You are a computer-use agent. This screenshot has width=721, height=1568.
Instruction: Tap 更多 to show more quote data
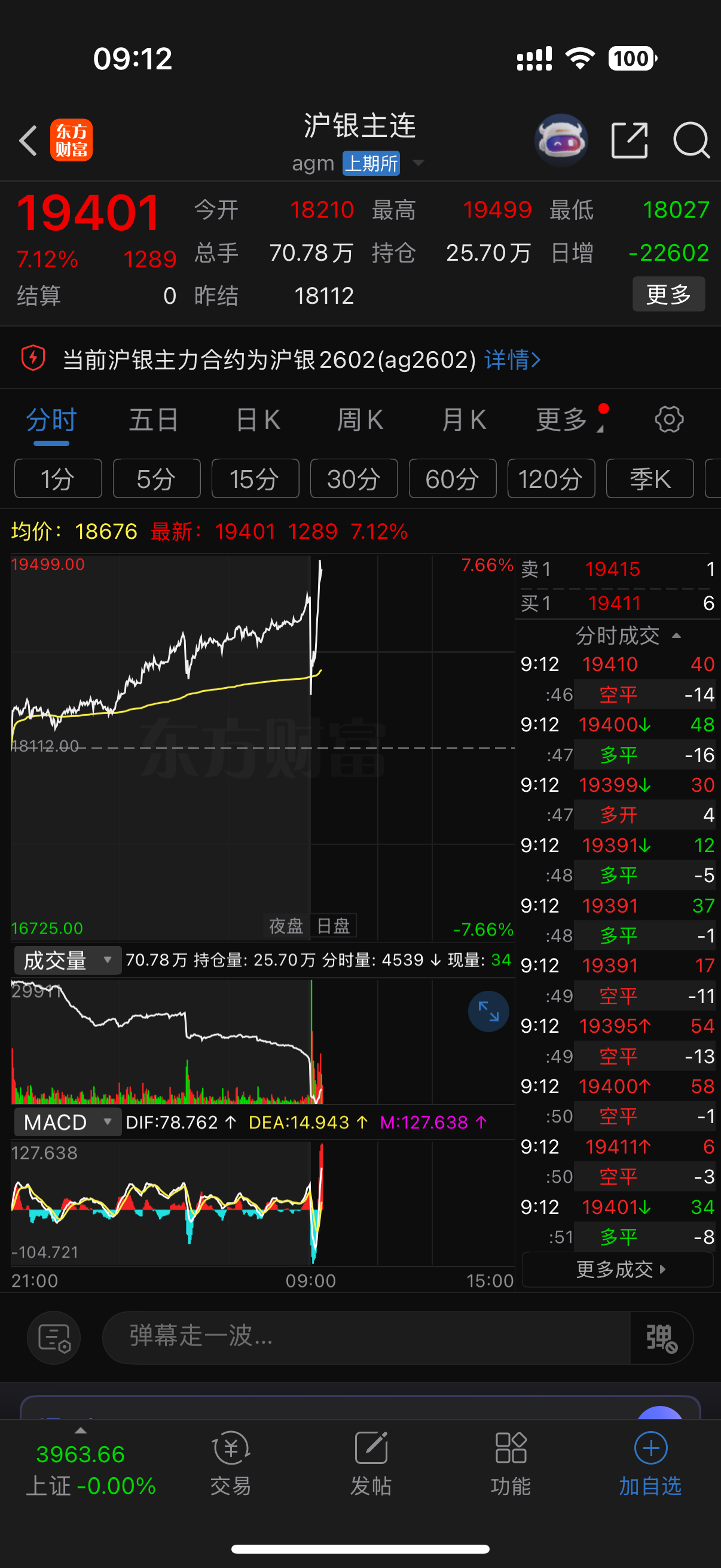668,295
